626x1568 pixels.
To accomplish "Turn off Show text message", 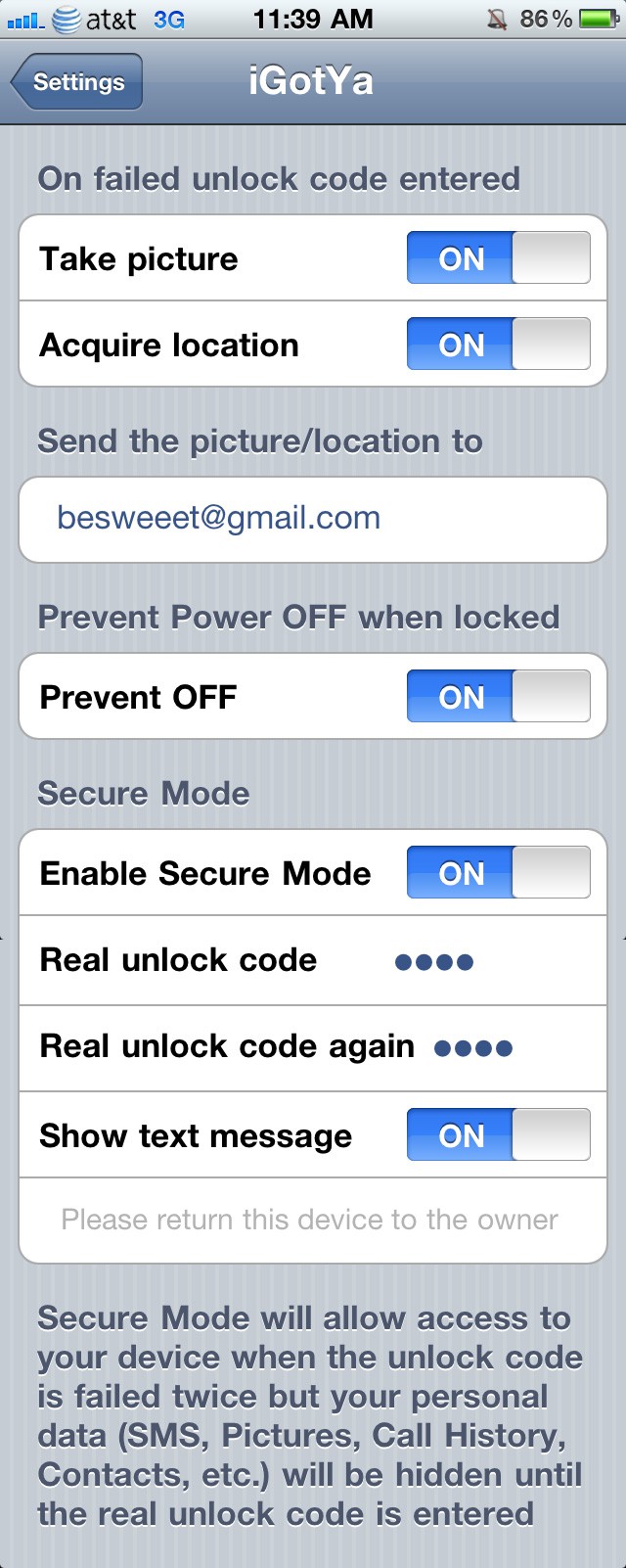I will click(x=498, y=1135).
